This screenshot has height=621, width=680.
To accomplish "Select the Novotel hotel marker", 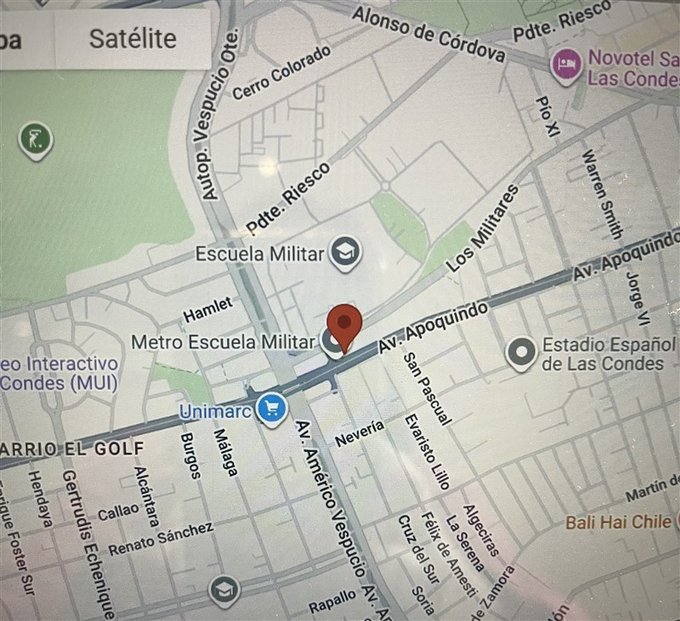I will point(567,63).
